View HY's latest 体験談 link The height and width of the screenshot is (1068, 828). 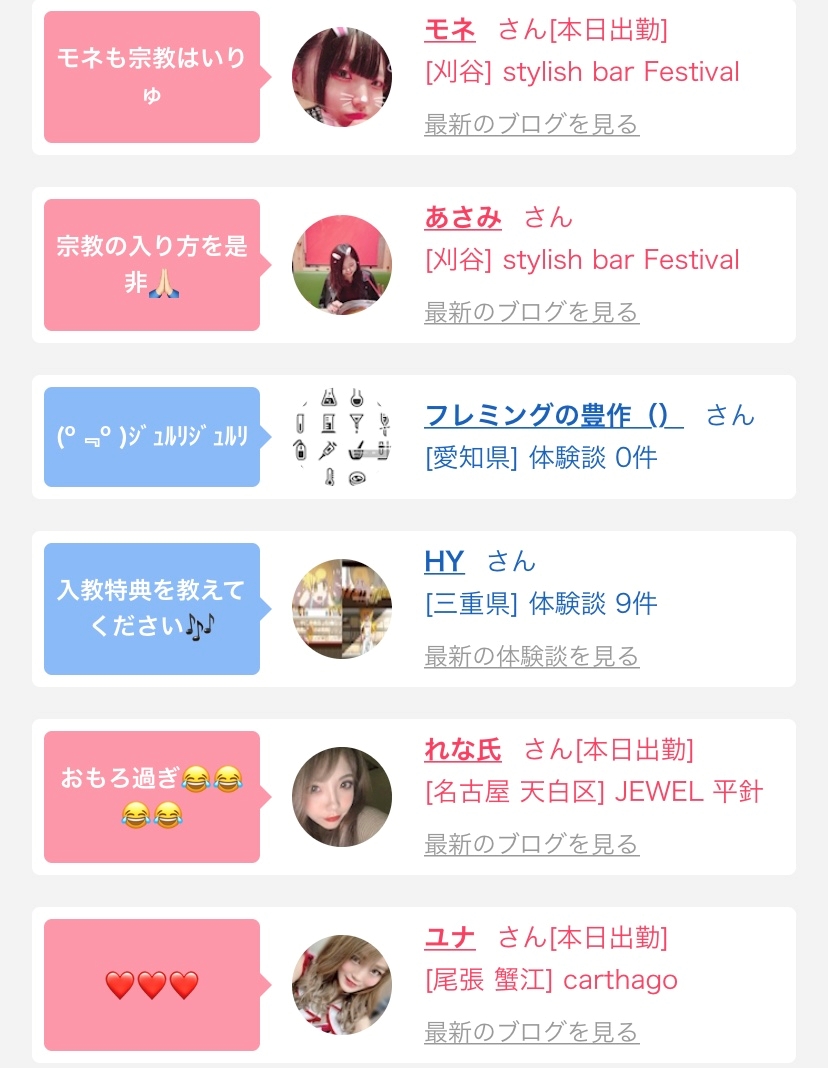[531, 656]
